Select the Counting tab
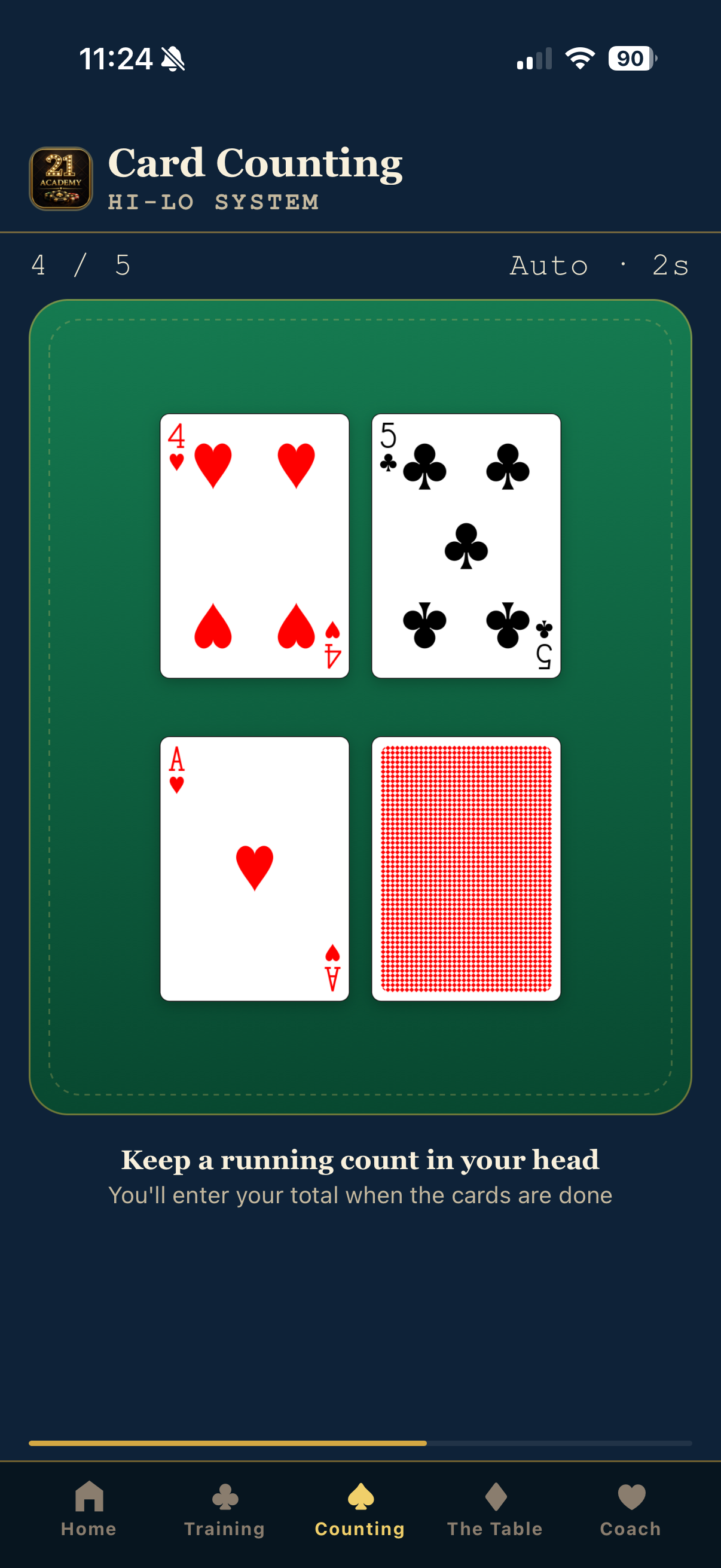 tap(360, 1508)
